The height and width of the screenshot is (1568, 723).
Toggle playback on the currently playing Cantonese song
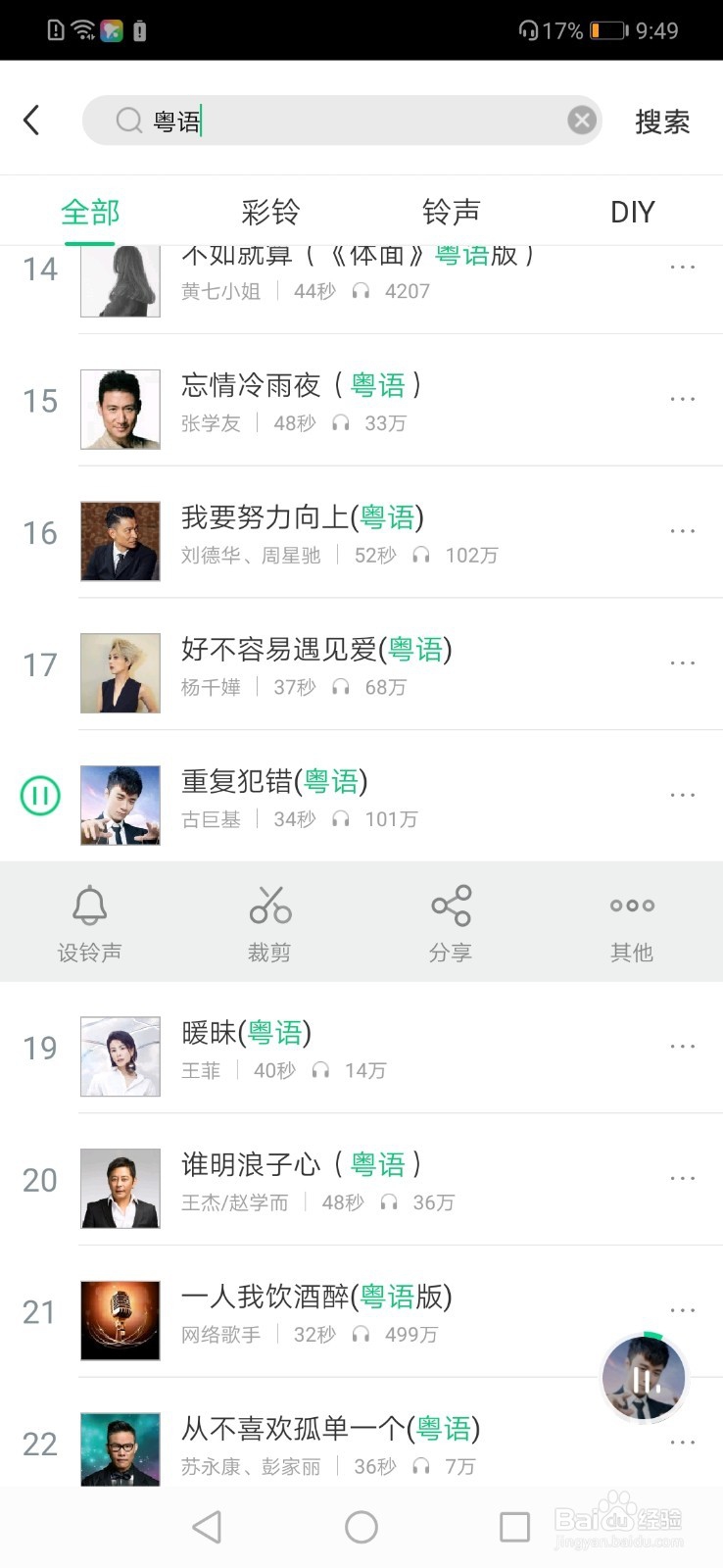(39, 795)
